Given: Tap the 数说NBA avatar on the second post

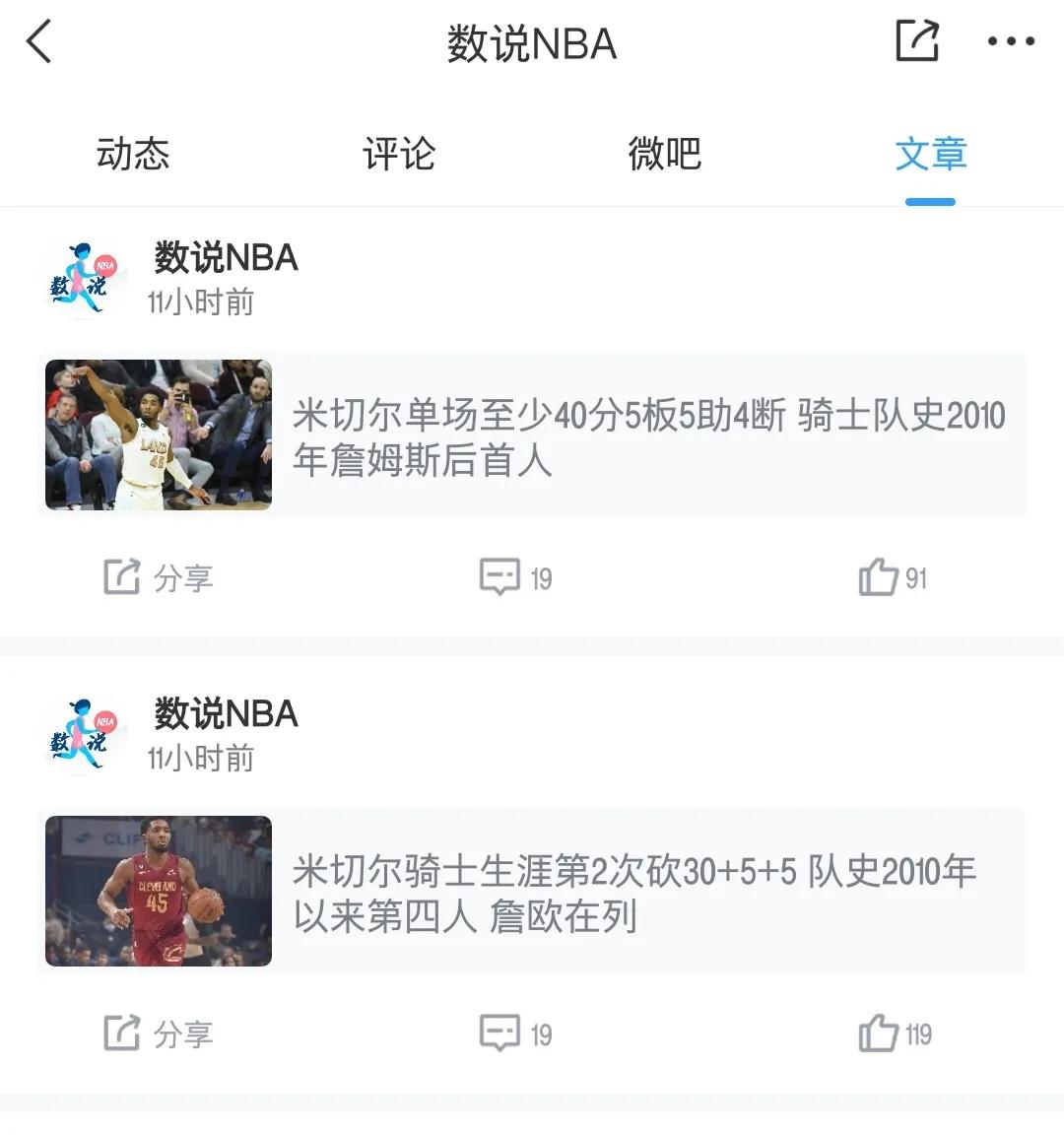Looking at the screenshot, I should (x=84, y=733).
